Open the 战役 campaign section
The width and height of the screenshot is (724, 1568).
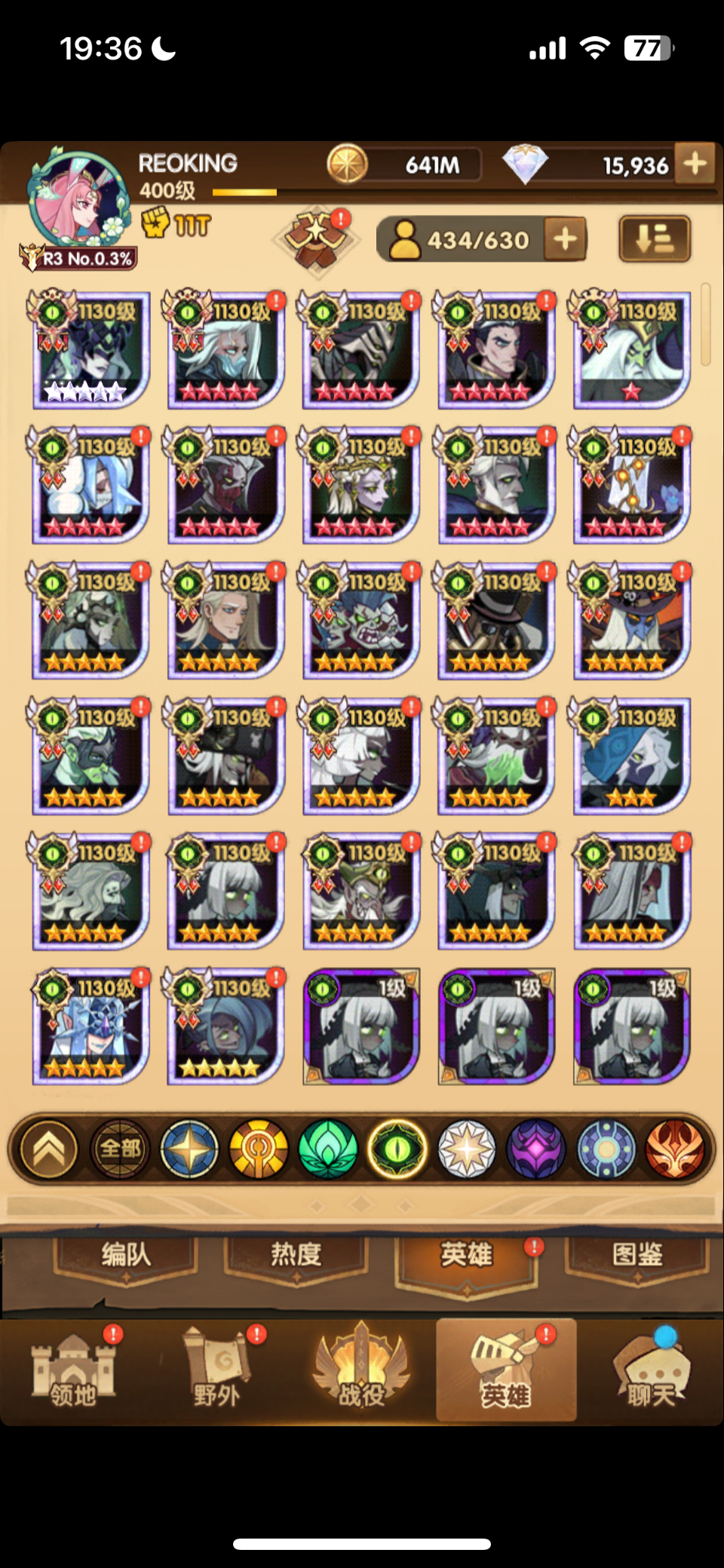362,1370
